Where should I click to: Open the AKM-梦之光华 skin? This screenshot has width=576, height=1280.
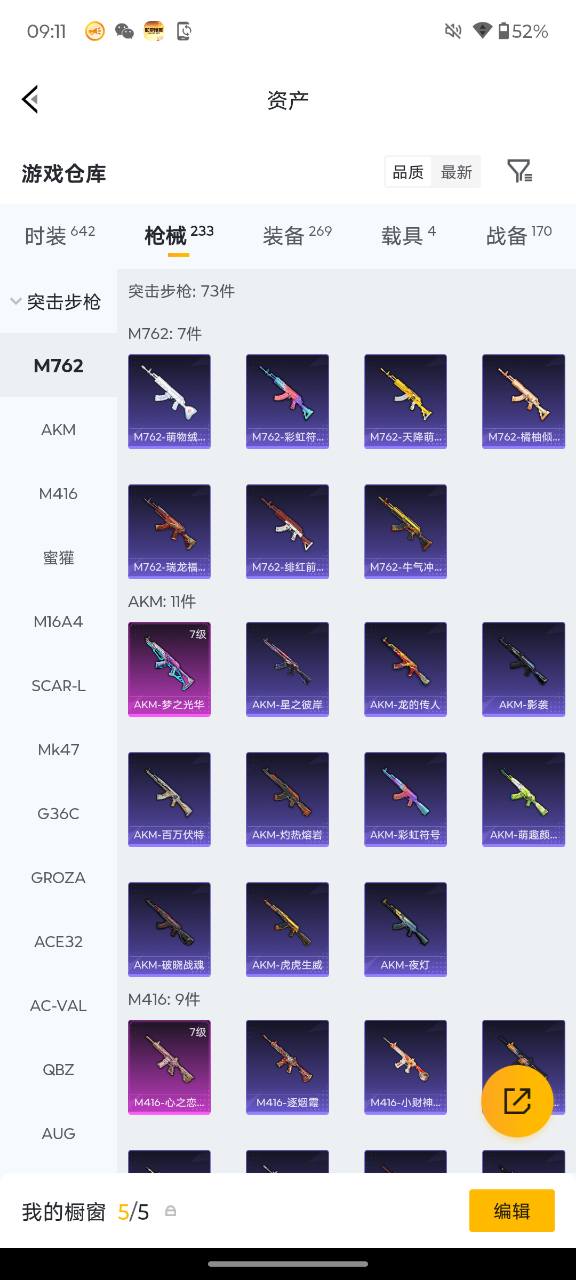pyautogui.click(x=169, y=669)
